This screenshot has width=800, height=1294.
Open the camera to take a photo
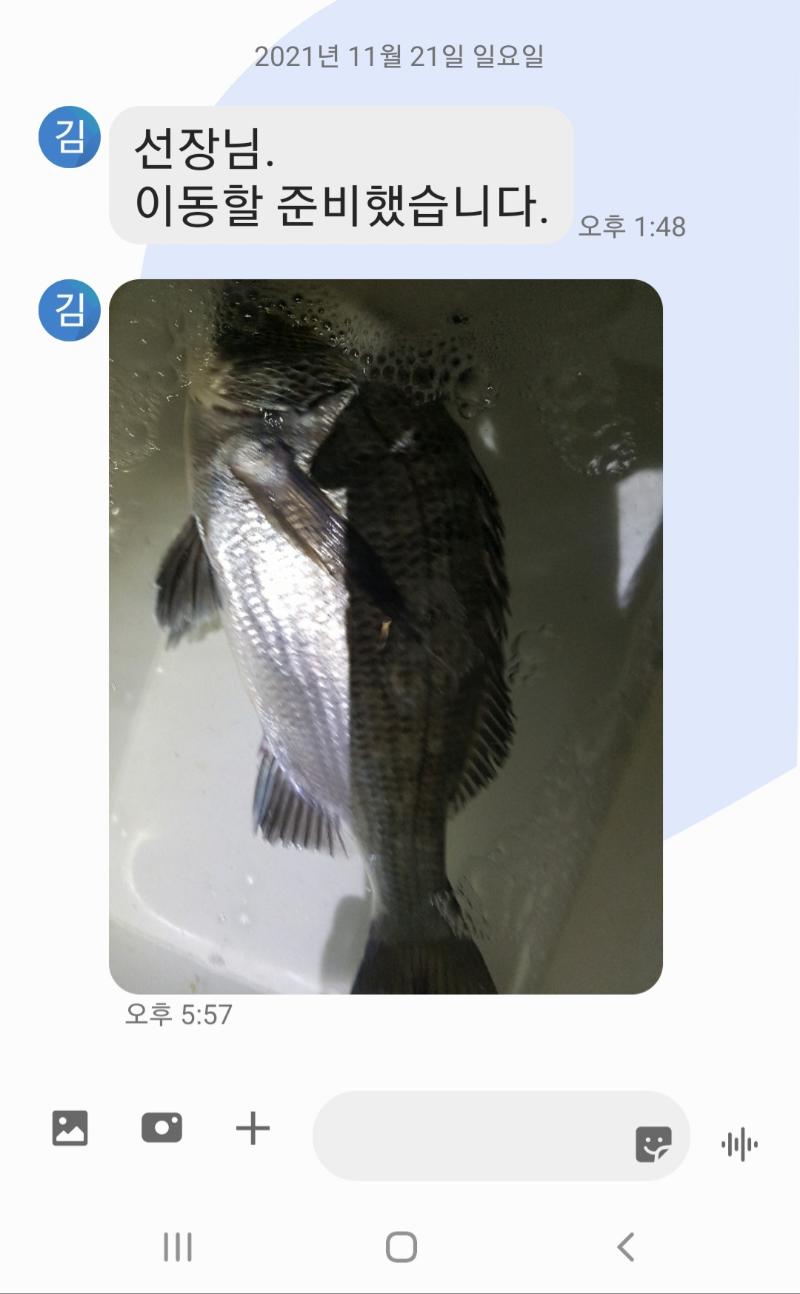tap(161, 1129)
